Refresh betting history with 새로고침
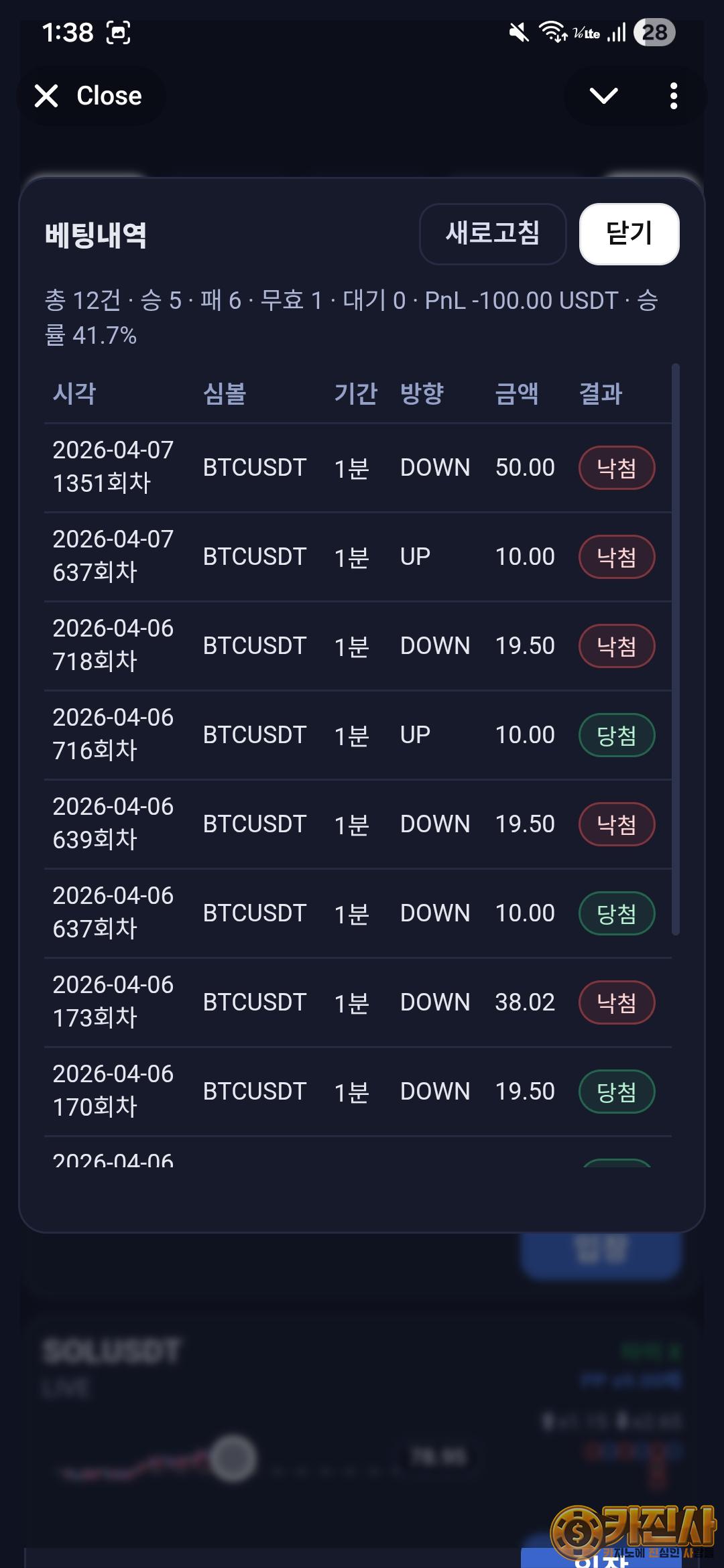This screenshot has height=1568, width=724. 493,234
